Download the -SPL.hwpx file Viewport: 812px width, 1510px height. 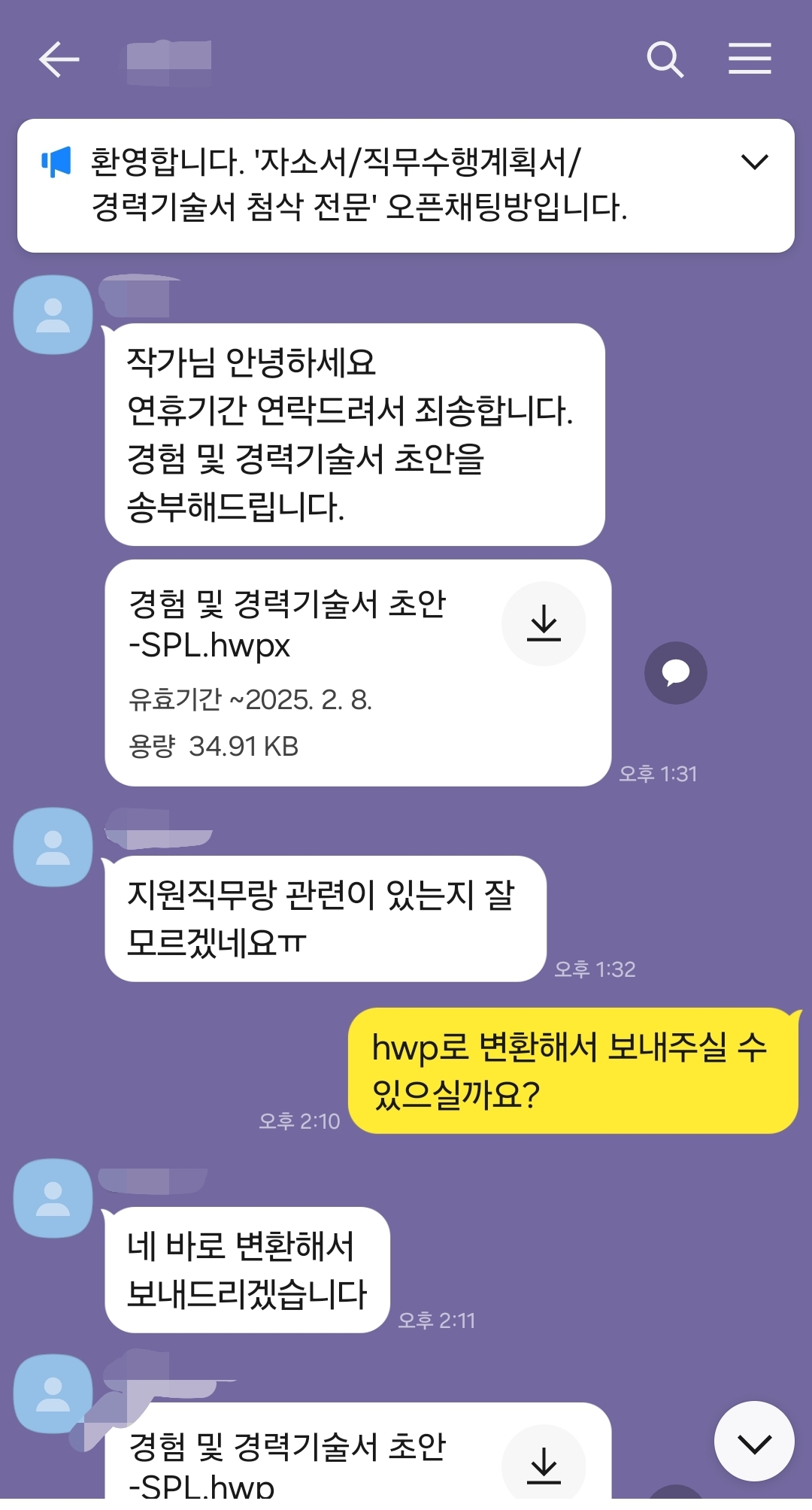click(544, 623)
